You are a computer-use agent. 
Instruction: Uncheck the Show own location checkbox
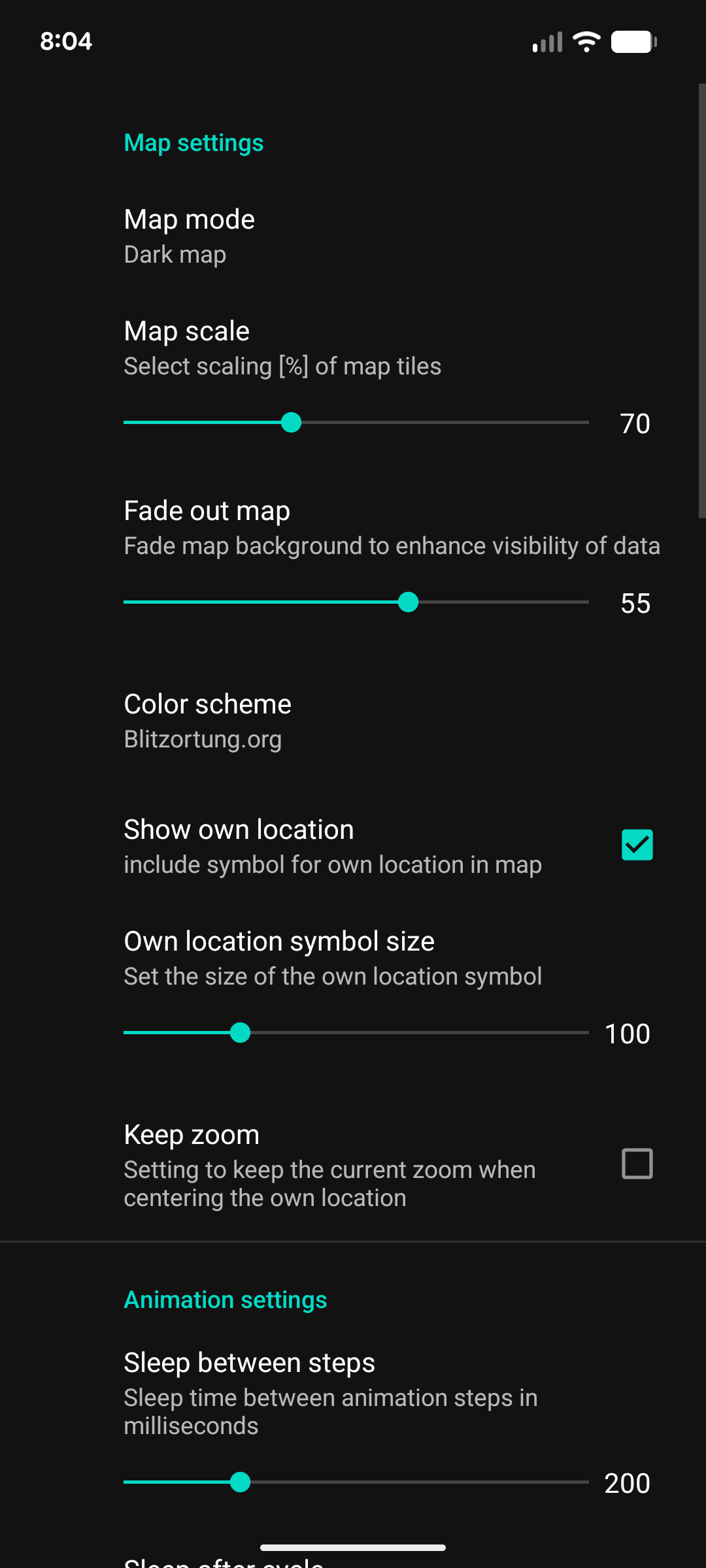point(637,845)
